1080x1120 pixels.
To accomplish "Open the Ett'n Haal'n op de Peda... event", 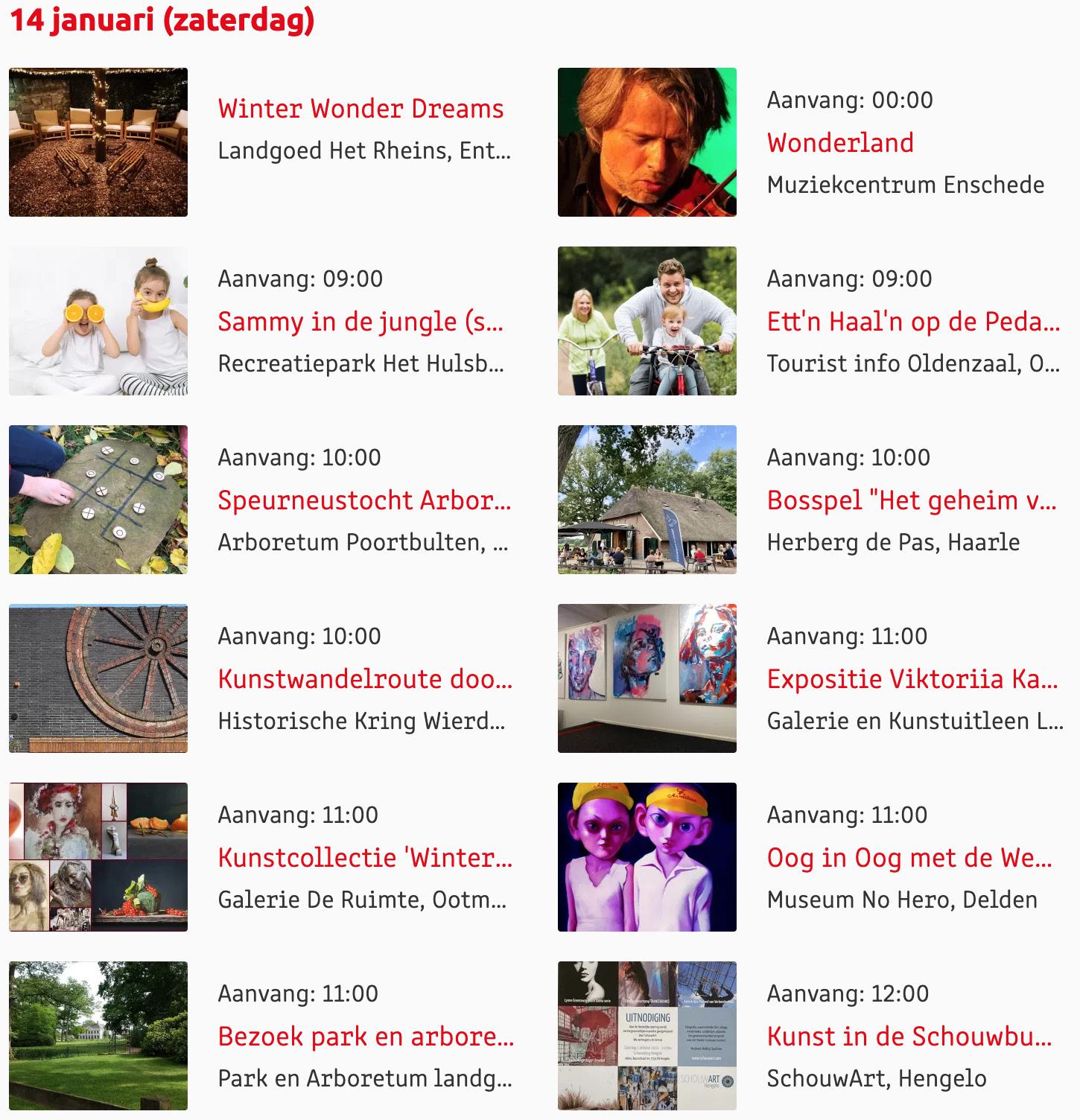I will pos(913,322).
